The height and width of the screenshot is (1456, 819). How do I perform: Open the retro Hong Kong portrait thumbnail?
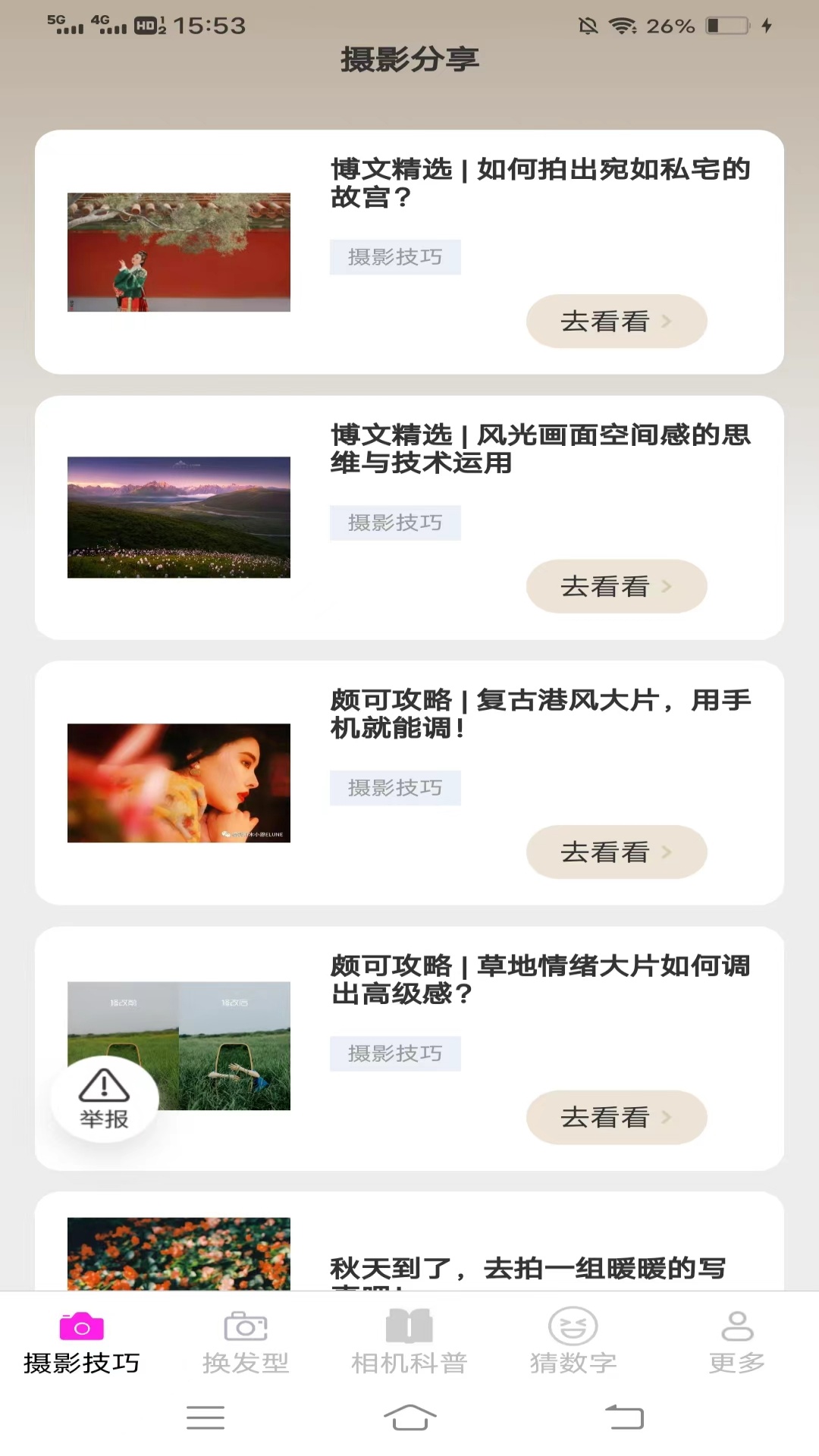coord(179,783)
